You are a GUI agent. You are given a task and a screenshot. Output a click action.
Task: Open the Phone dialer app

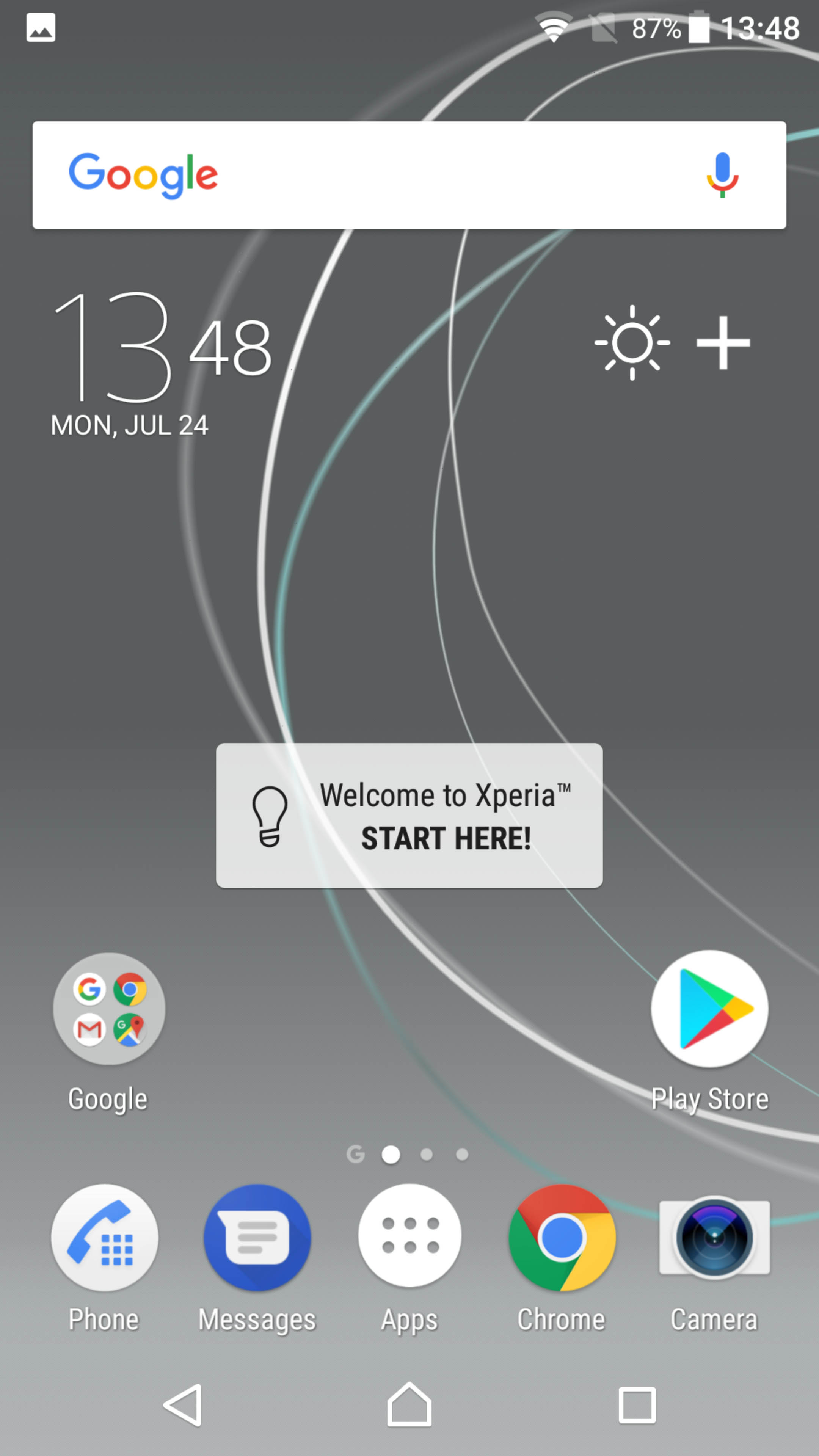(x=104, y=1258)
